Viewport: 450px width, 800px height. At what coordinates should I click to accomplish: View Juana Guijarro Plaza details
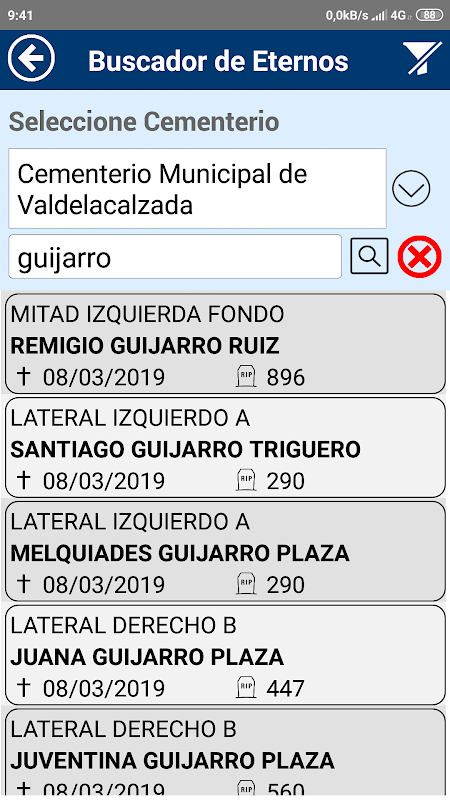[225, 655]
